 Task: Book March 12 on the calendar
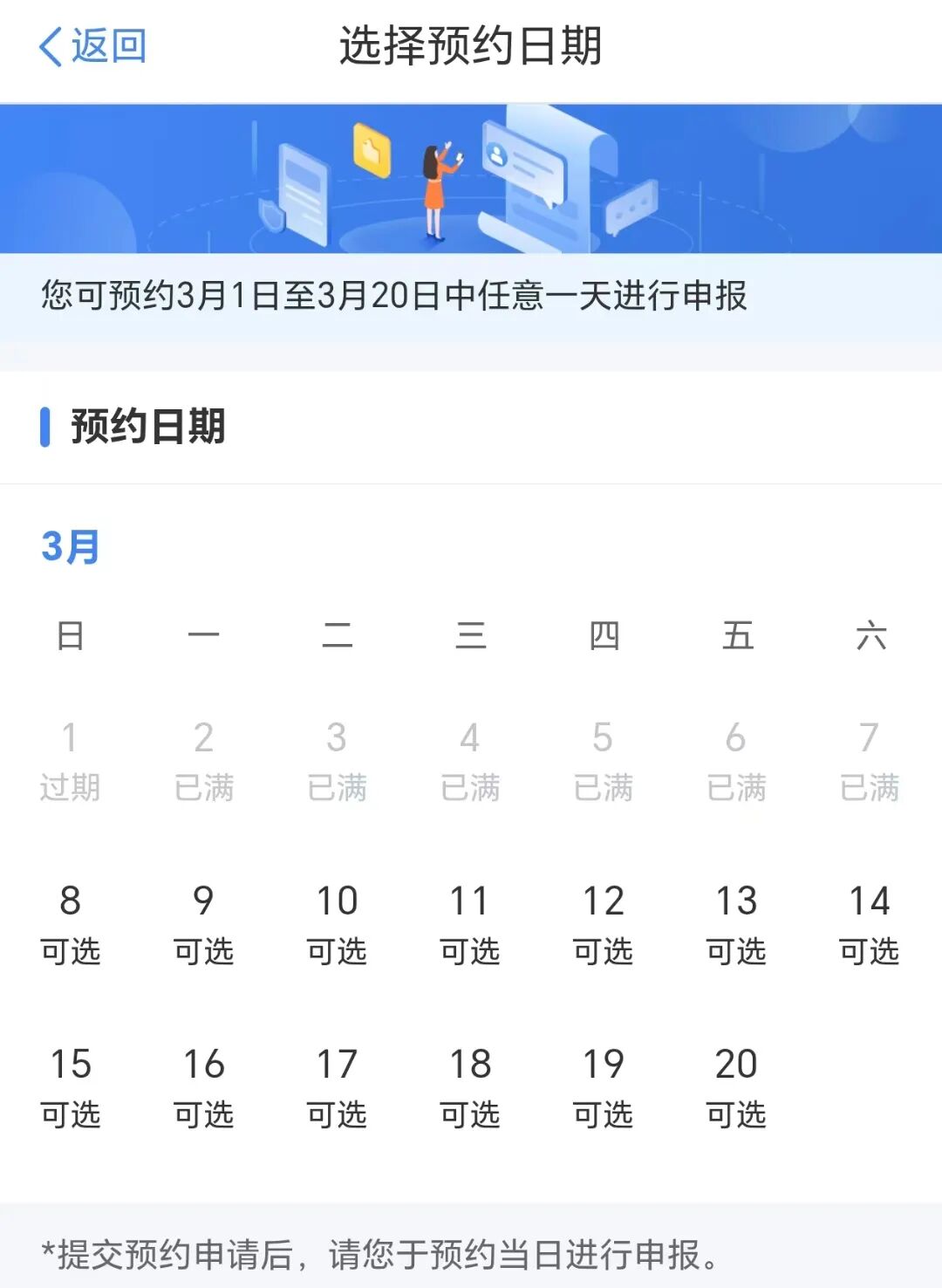(604, 923)
